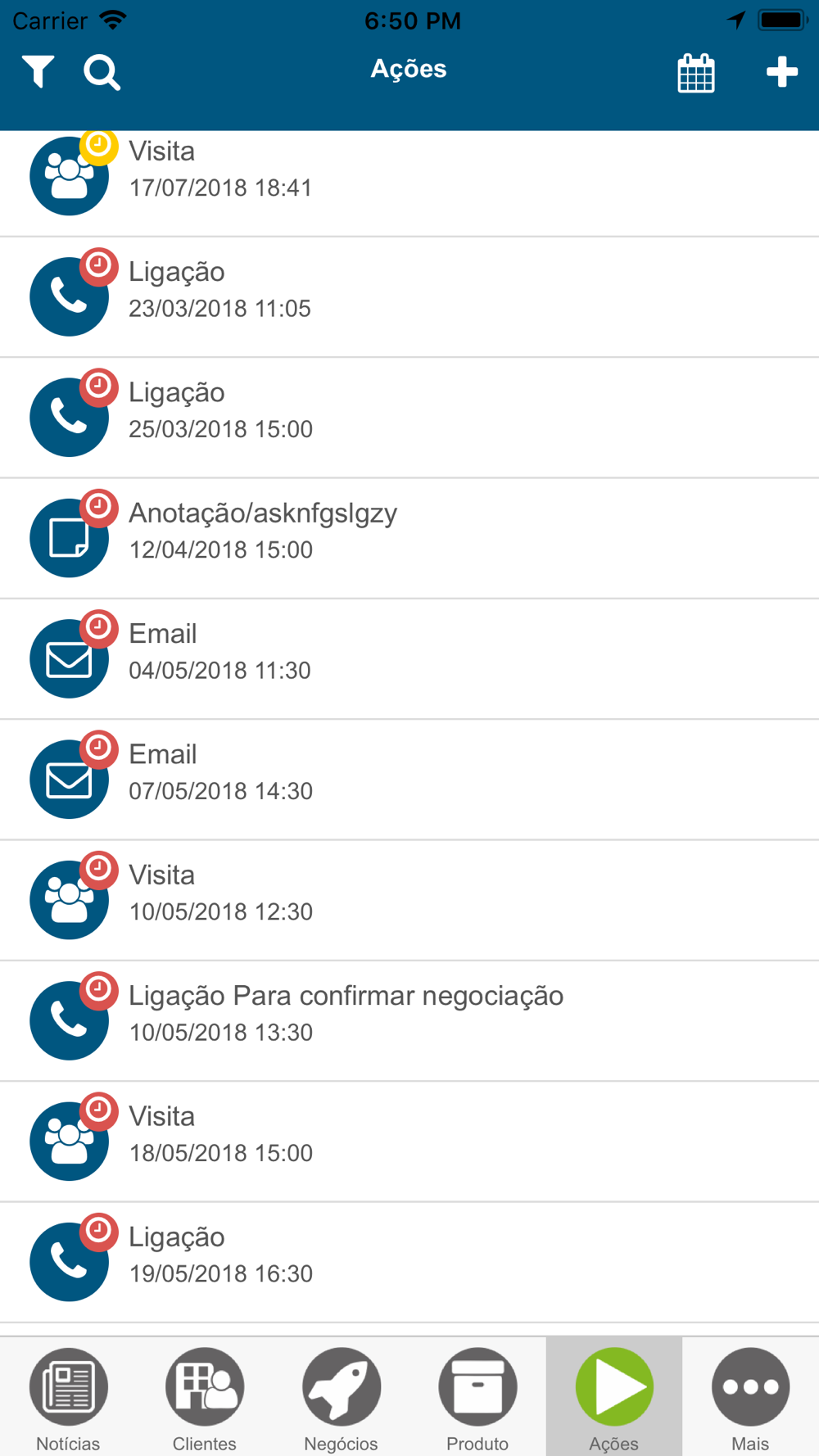Switch to the Notícias tab
819x1456 pixels.
68,1398
